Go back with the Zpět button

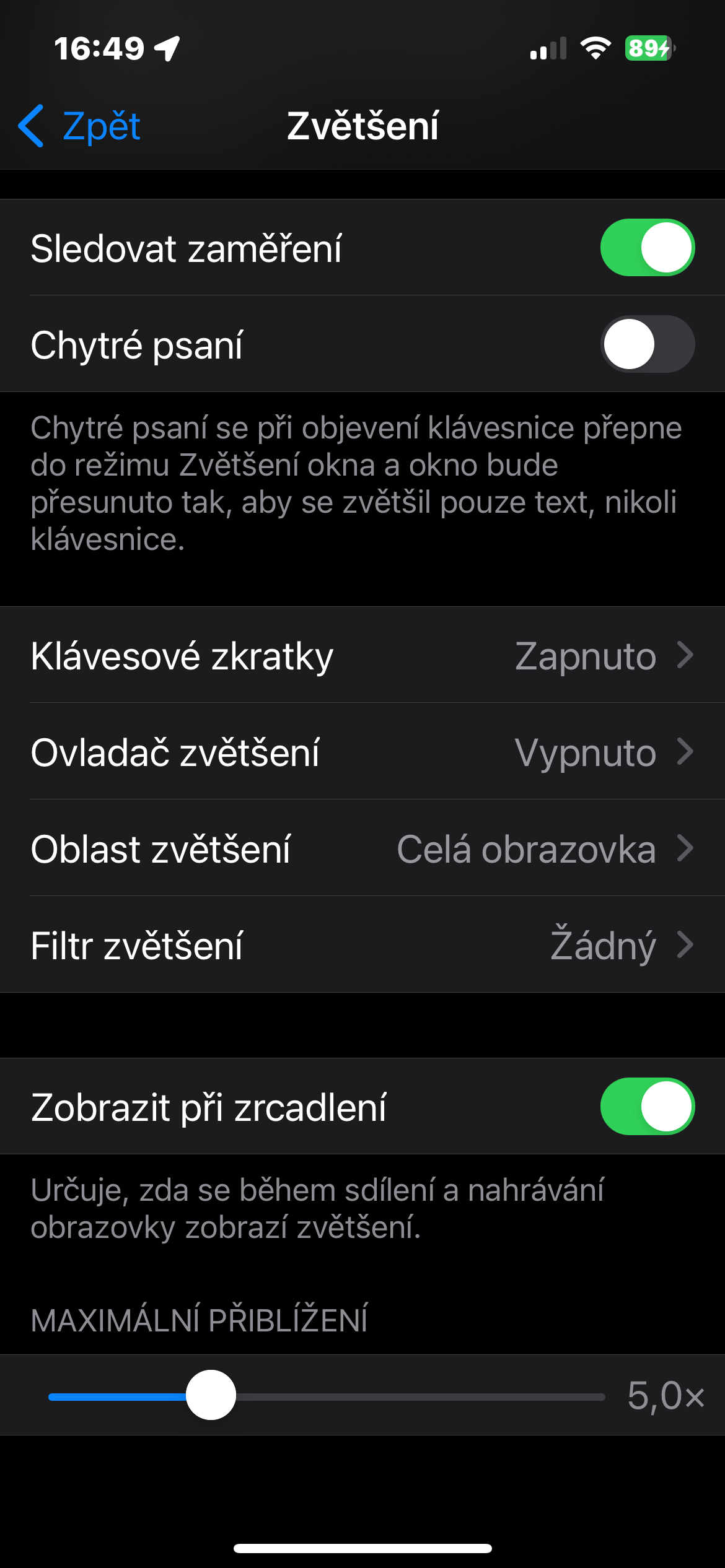pos(81,126)
